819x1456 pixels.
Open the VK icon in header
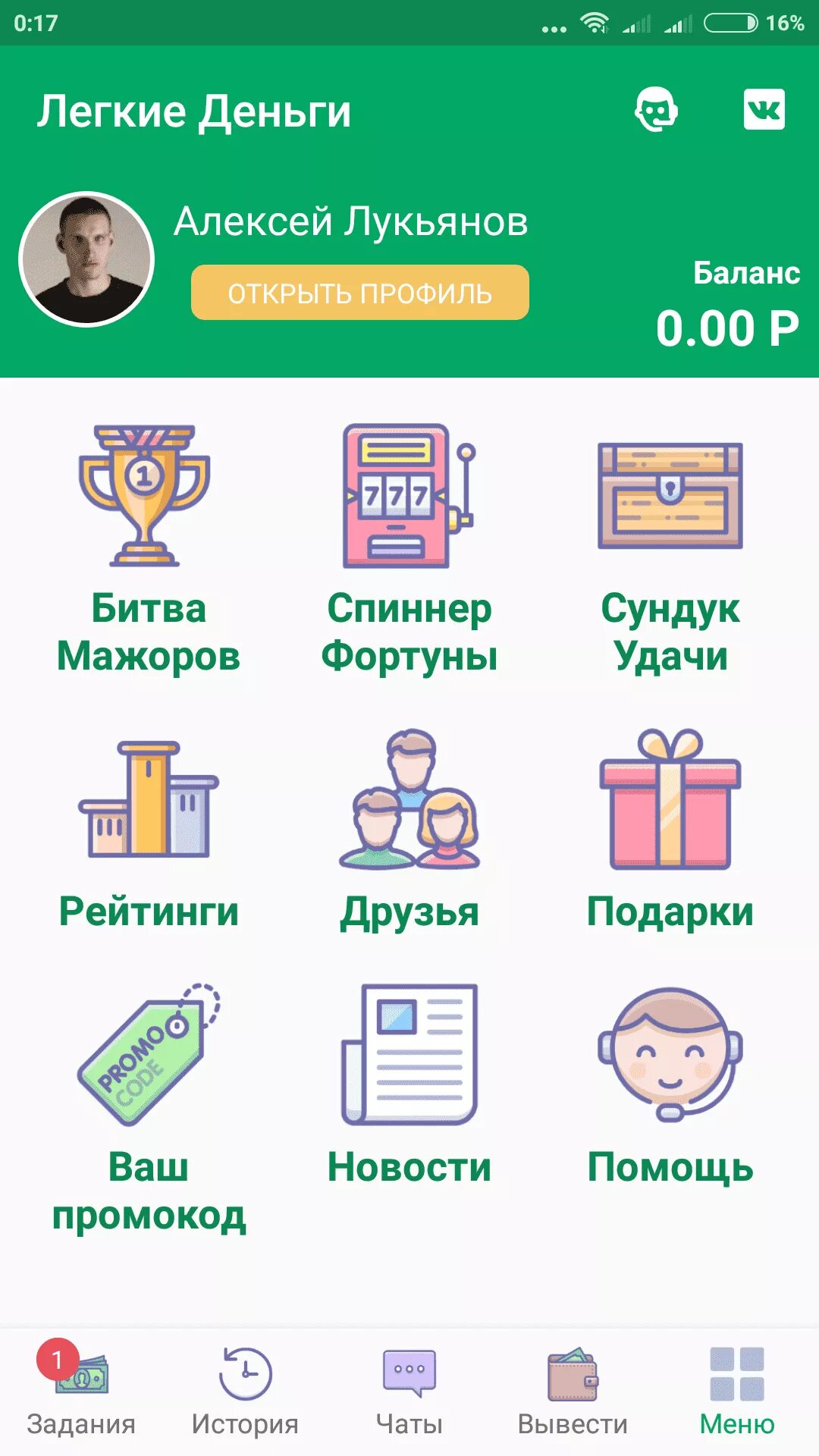764,110
